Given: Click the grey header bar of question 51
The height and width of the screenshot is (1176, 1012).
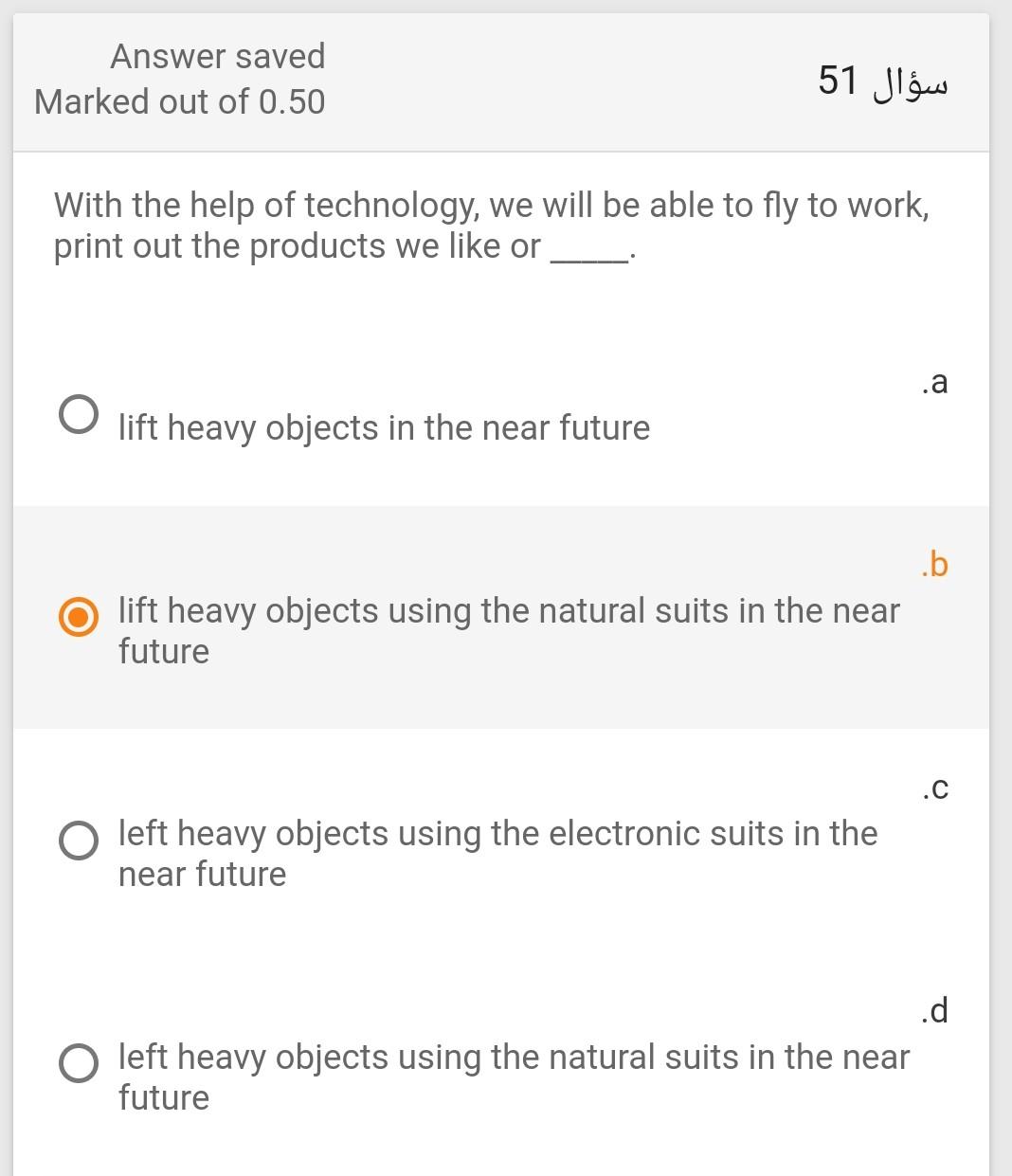Looking at the screenshot, I should tap(506, 80).
